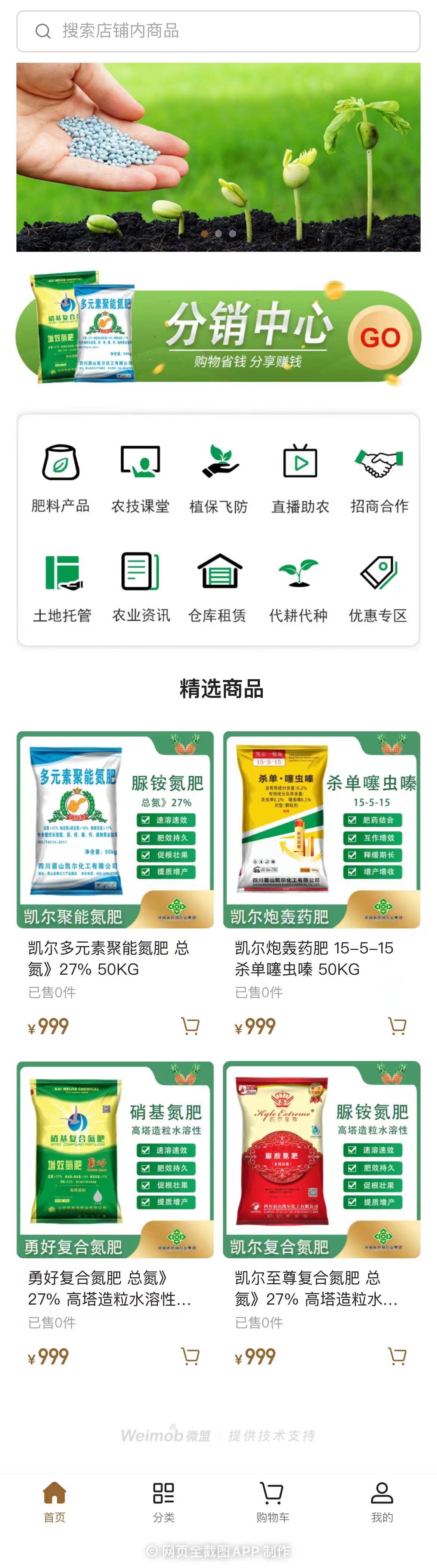Image resolution: width=437 pixels, height=1568 pixels.
Task: Add 凯尔炮轰药肥 to cart
Action: pyautogui.click(x=397, y=1026)
